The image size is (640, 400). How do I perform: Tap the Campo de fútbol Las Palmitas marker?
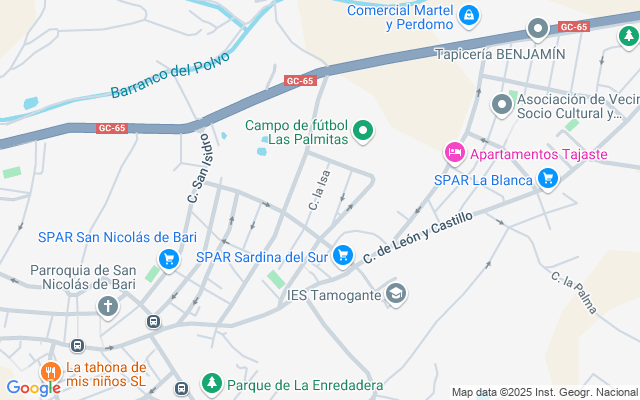coord(365,130)
